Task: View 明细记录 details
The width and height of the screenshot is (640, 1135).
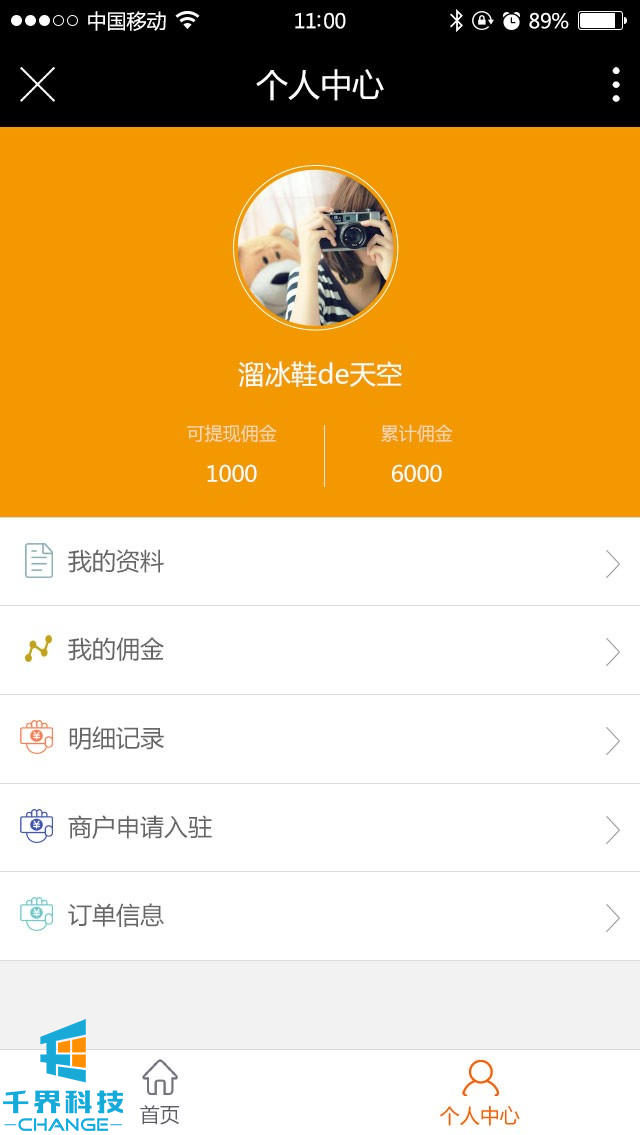Action: pyautogui.click(x=320, y=739)
